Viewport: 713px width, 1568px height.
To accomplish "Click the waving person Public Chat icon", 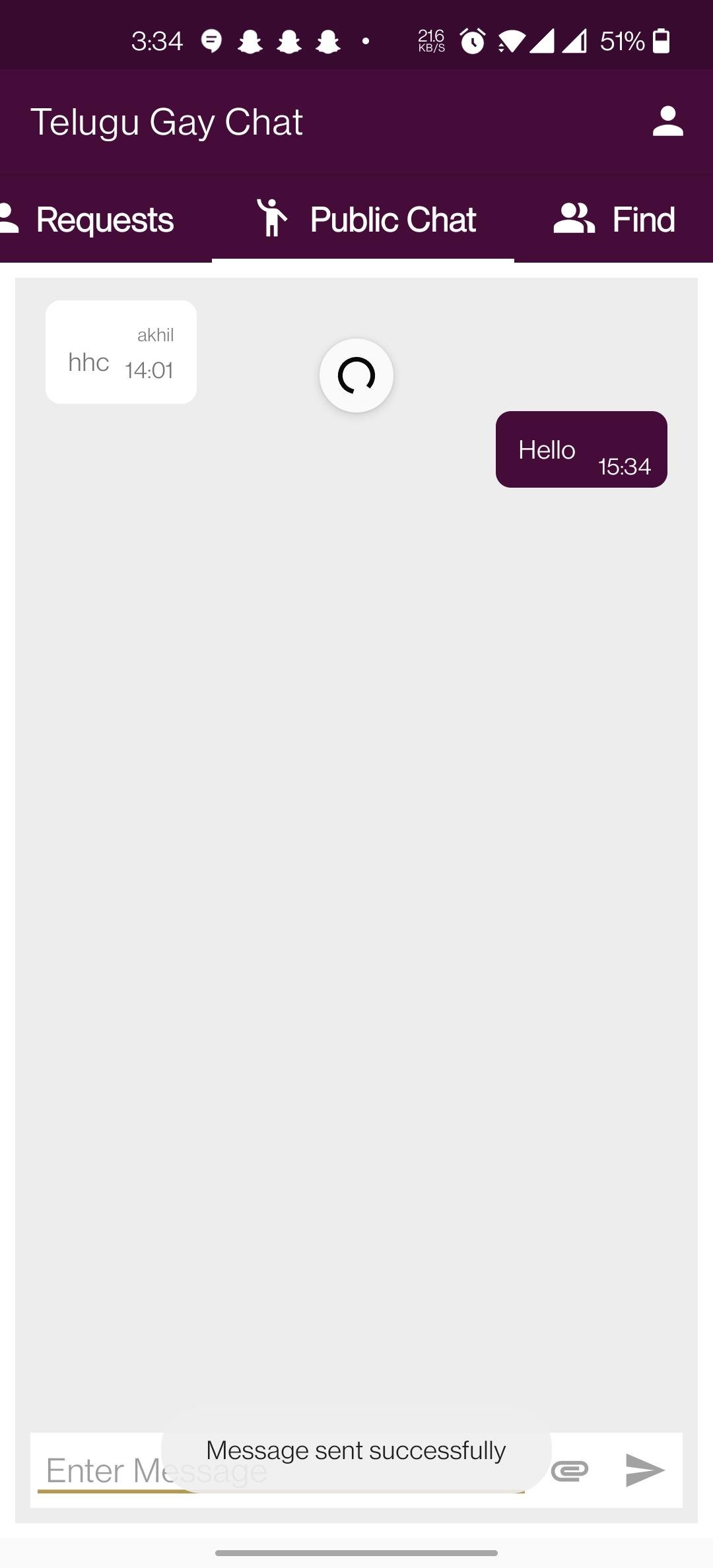I will pyautogui.click(x=273, y=218).
